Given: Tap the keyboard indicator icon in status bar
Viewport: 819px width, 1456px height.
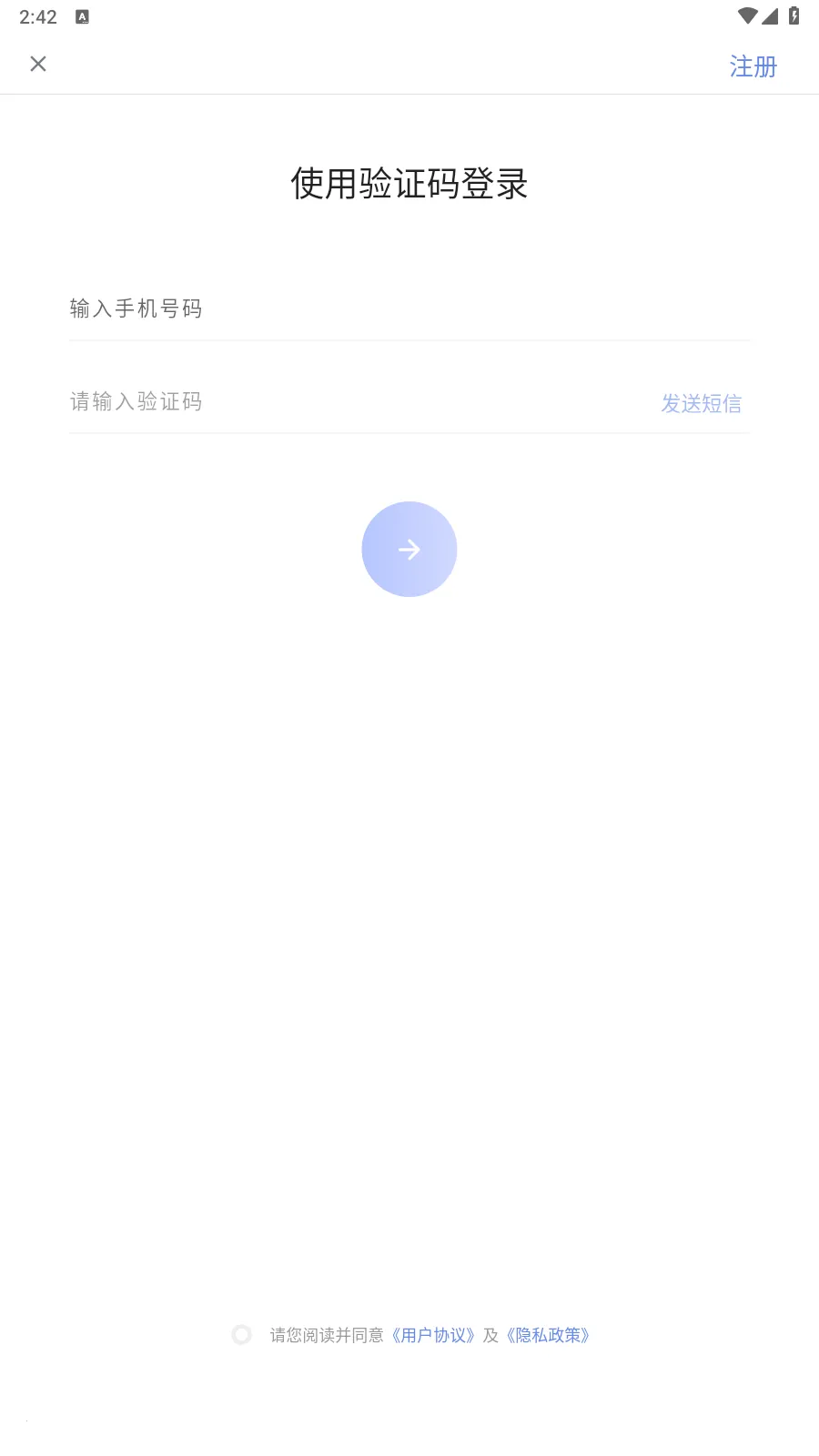Looking at the screenshot, I should pos(83,15).
